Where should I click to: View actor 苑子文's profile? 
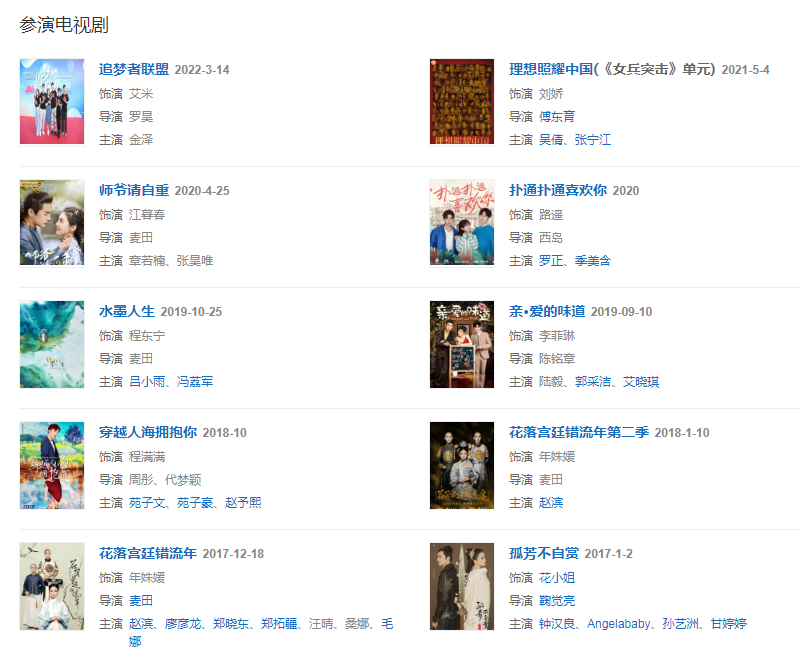tap(147, 503)
